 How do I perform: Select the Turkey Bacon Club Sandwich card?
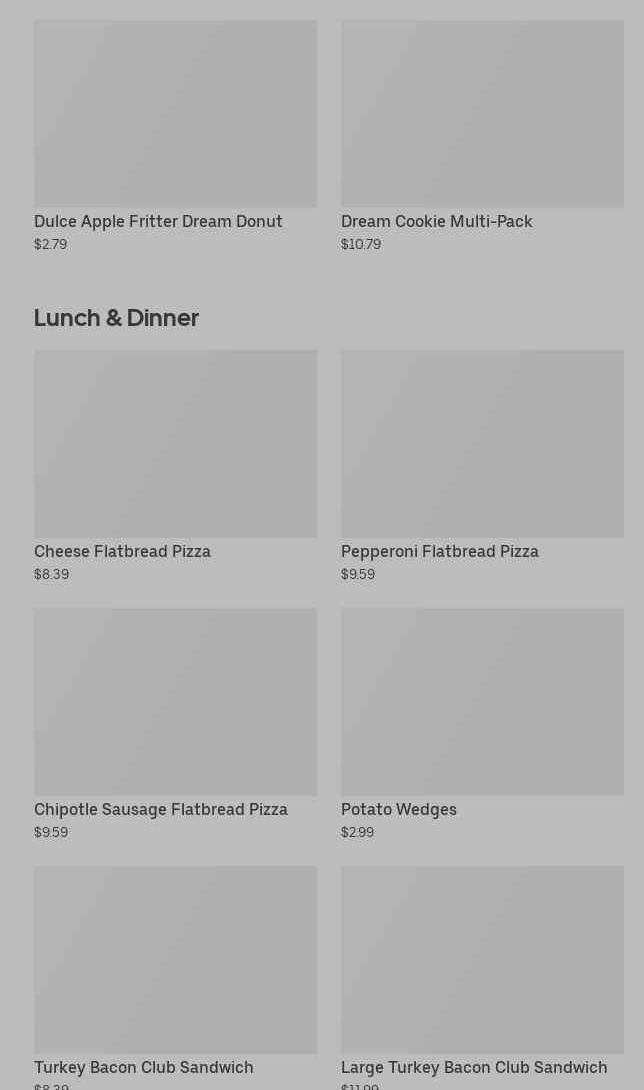[x=175, y=975]
